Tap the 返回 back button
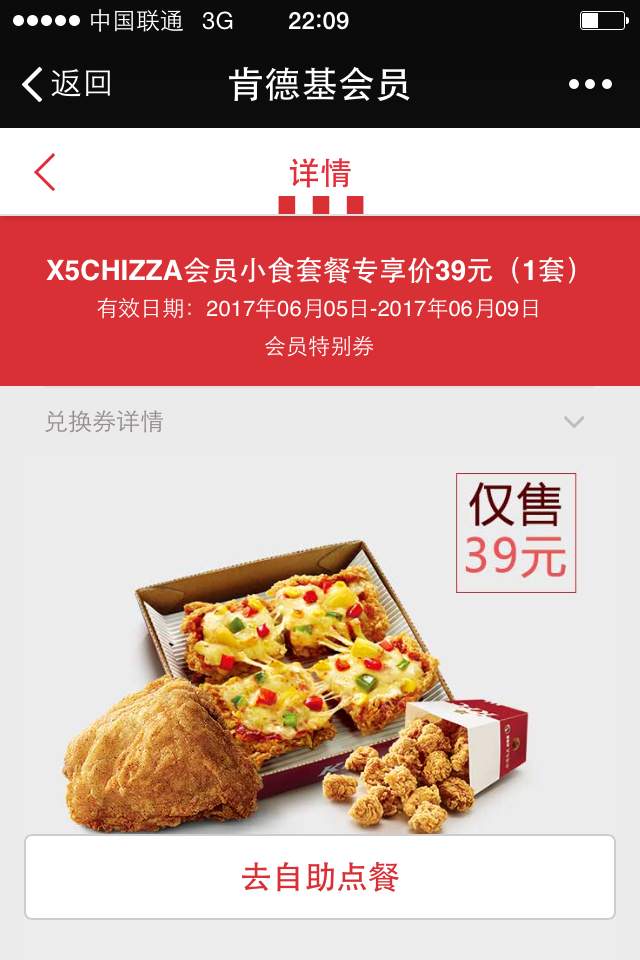Viewport: 640px width, 960px height. tap(66, 84)
